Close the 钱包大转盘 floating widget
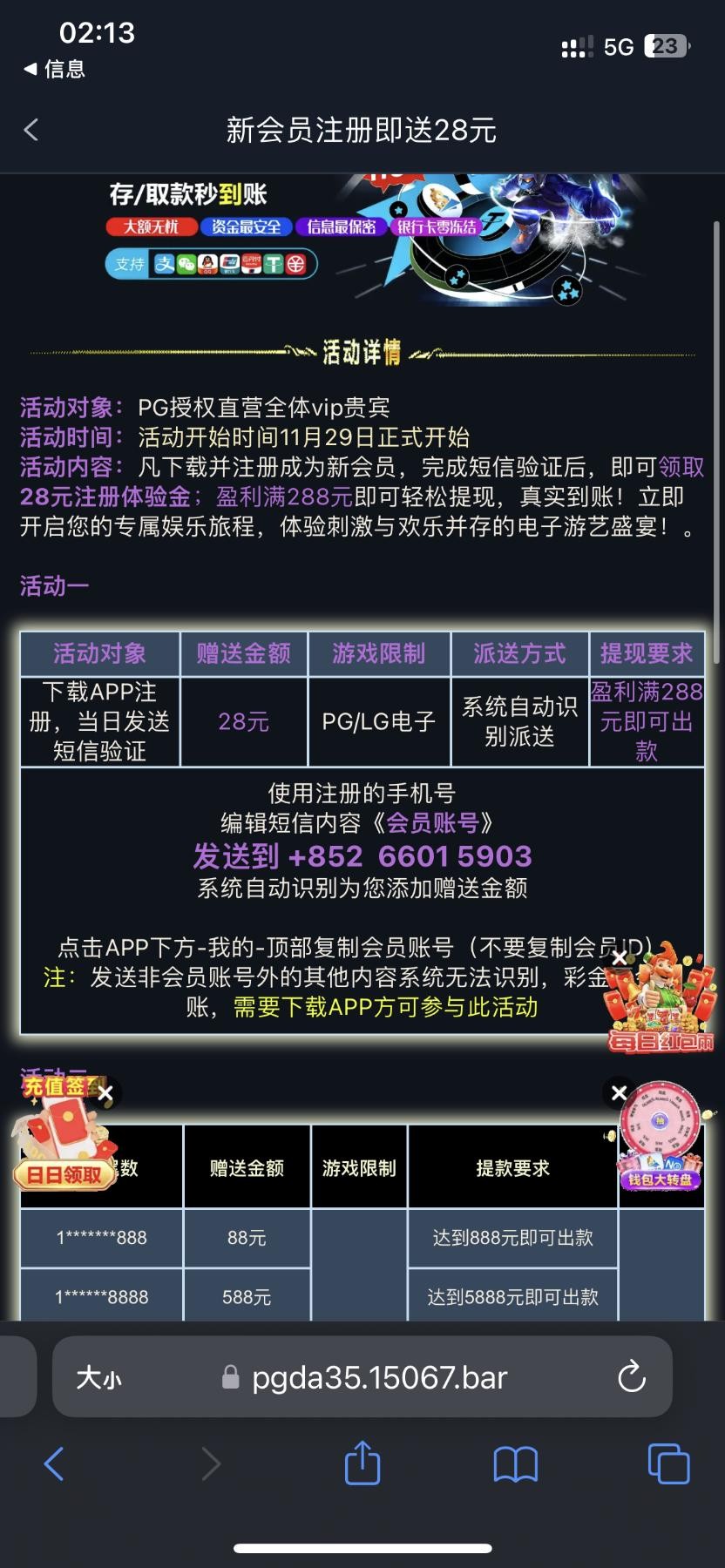Image resolution: width=725 pixels, height=1568 pixels. [619, 1092]
